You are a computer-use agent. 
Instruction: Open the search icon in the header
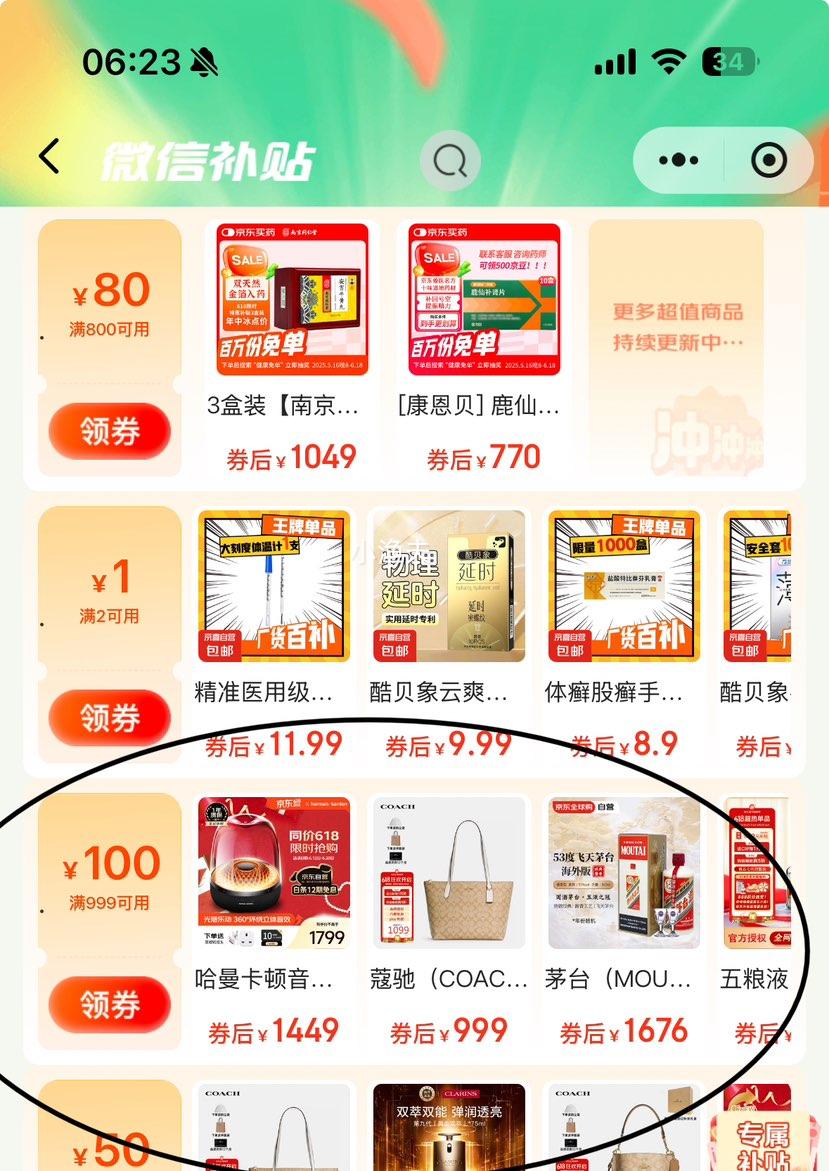tap(450, 160)
